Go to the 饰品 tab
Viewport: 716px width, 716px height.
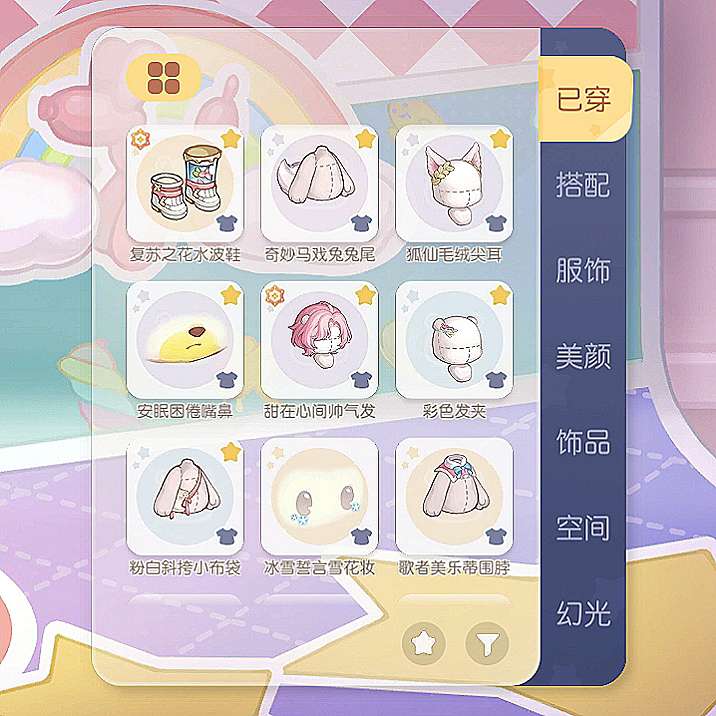pos(583,442)
